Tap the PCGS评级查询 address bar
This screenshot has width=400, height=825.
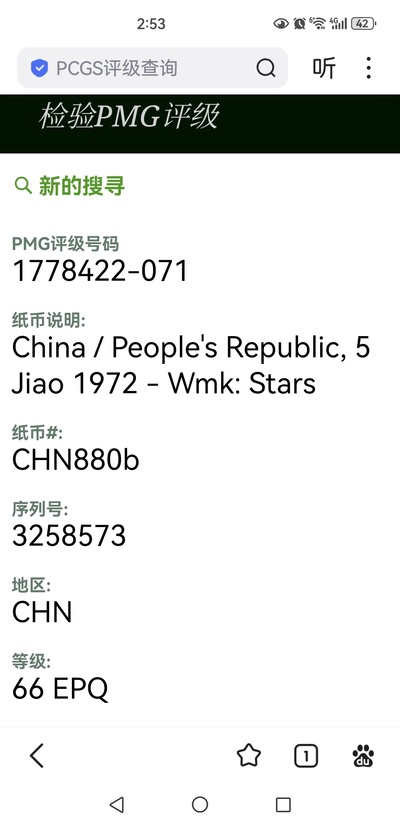[x=152, y=68]
